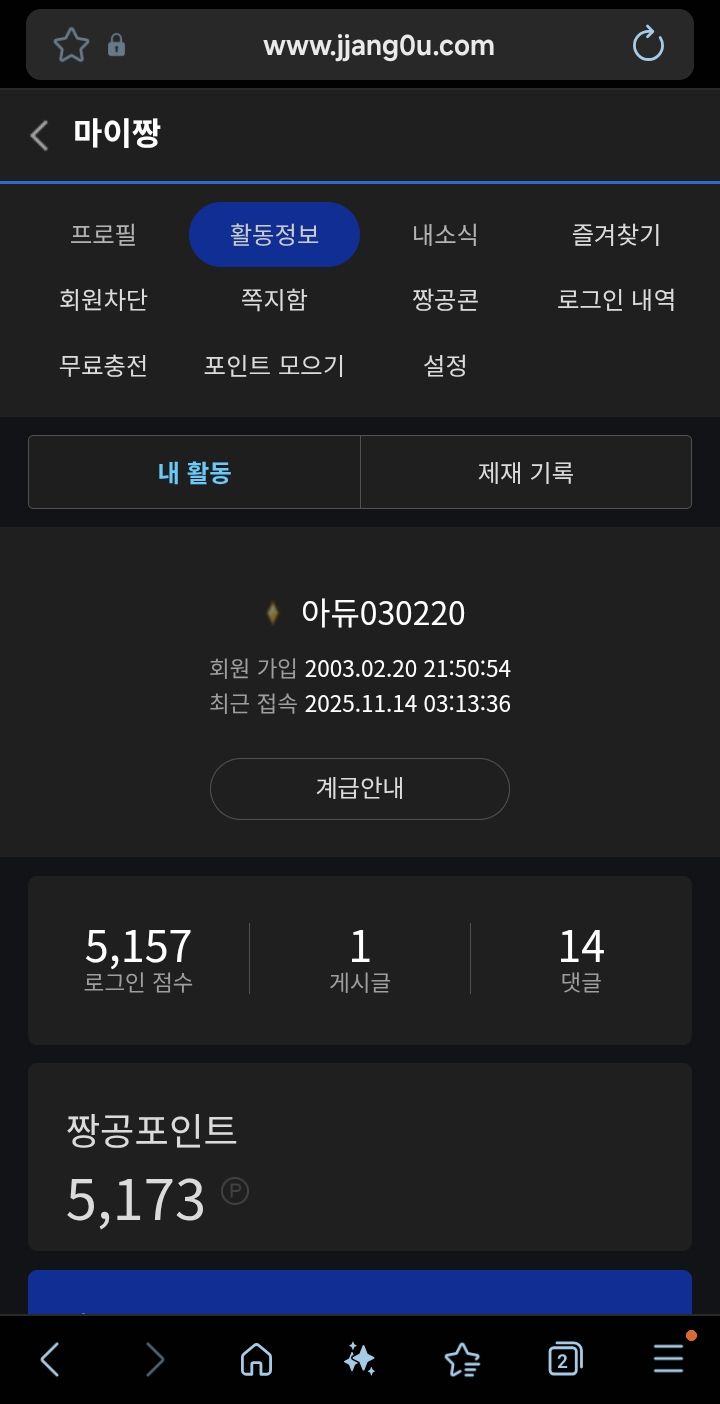Go back from 마이짱 page
The width and height of the screenshot is (720, 1404).
(40, 135)
